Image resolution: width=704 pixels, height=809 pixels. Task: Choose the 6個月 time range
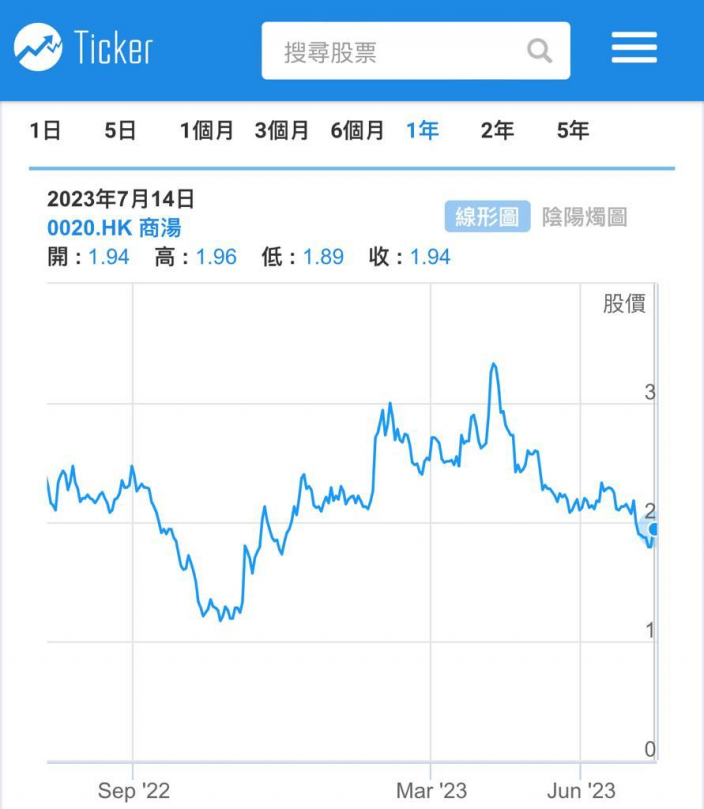coord(357,131)
